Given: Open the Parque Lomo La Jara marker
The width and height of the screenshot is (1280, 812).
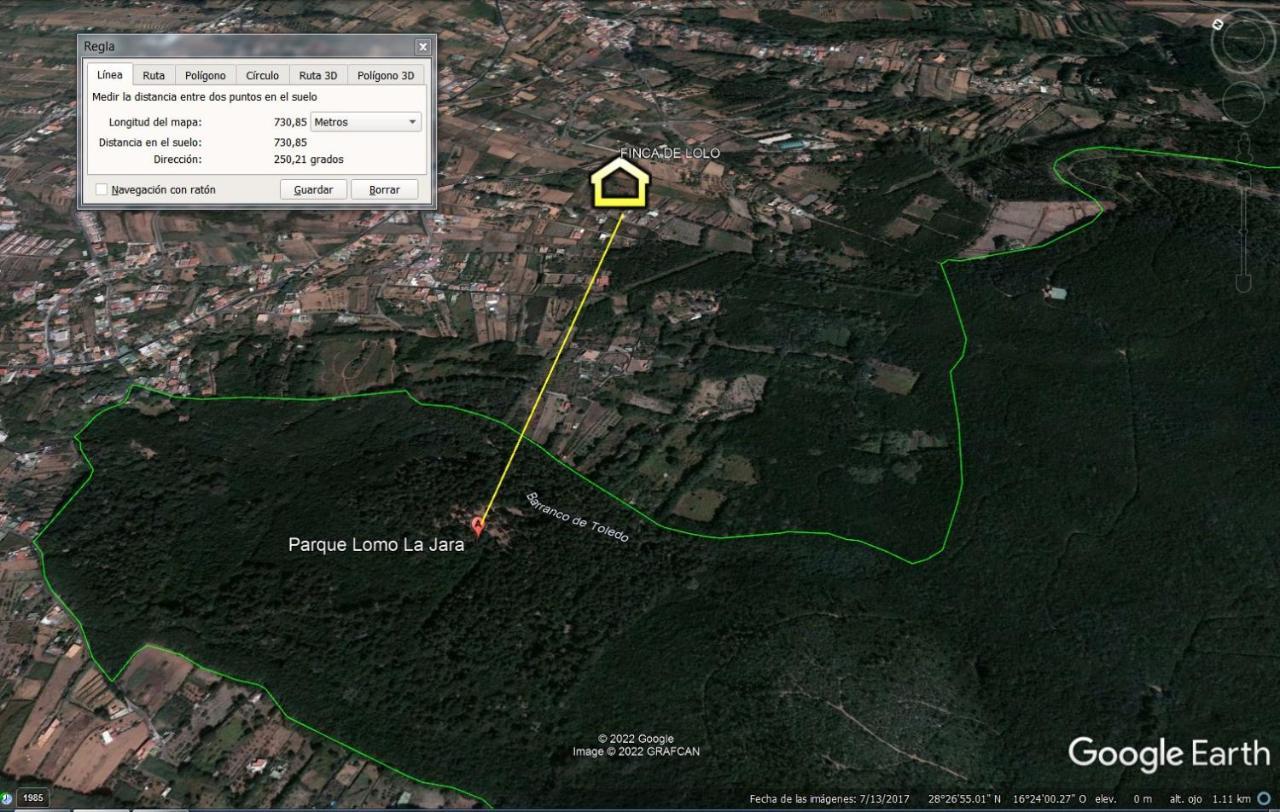Looking at the screenshot, I should pyautogui.click(x=479, y=524).
